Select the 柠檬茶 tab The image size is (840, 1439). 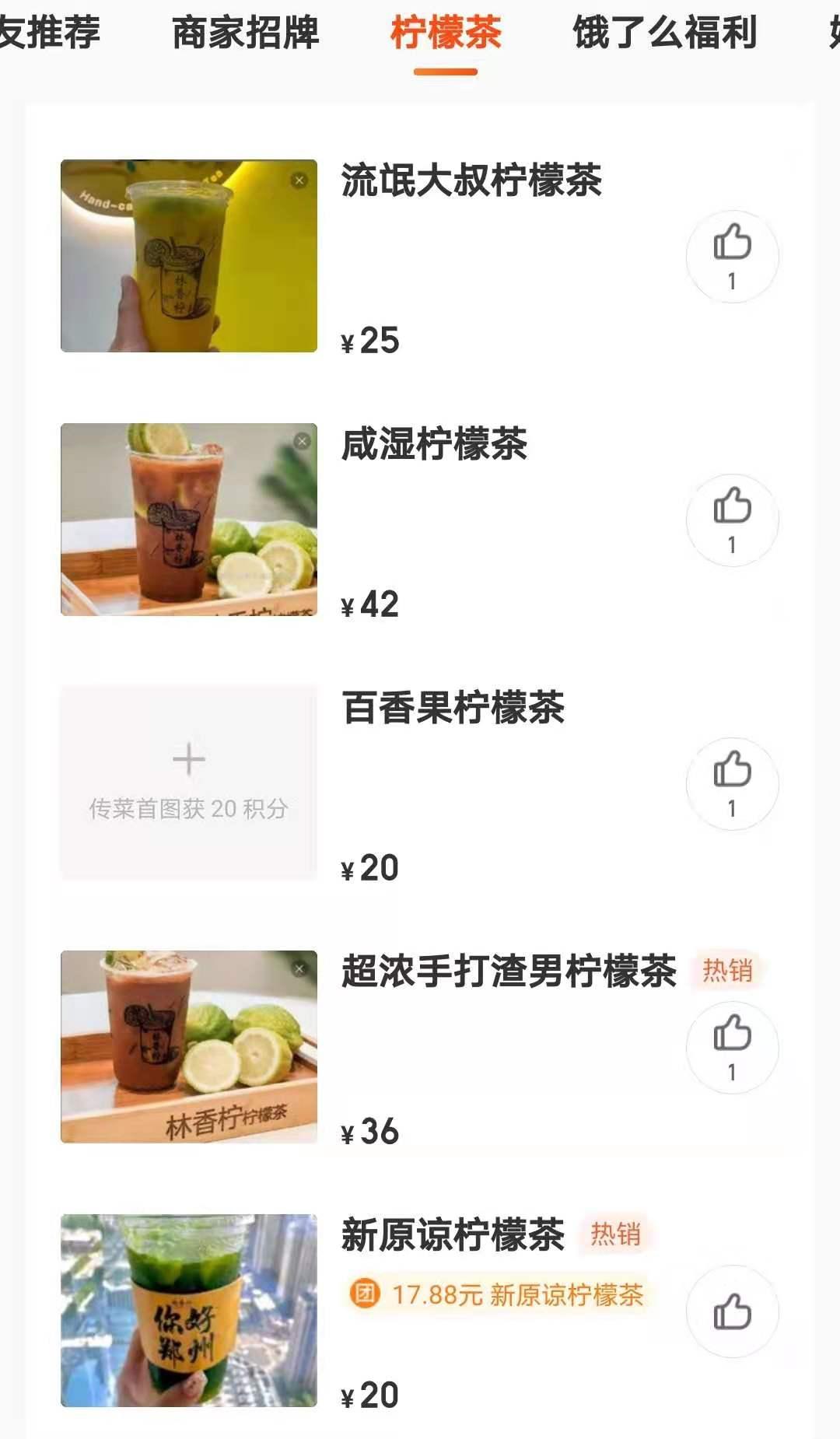(446, 33)
